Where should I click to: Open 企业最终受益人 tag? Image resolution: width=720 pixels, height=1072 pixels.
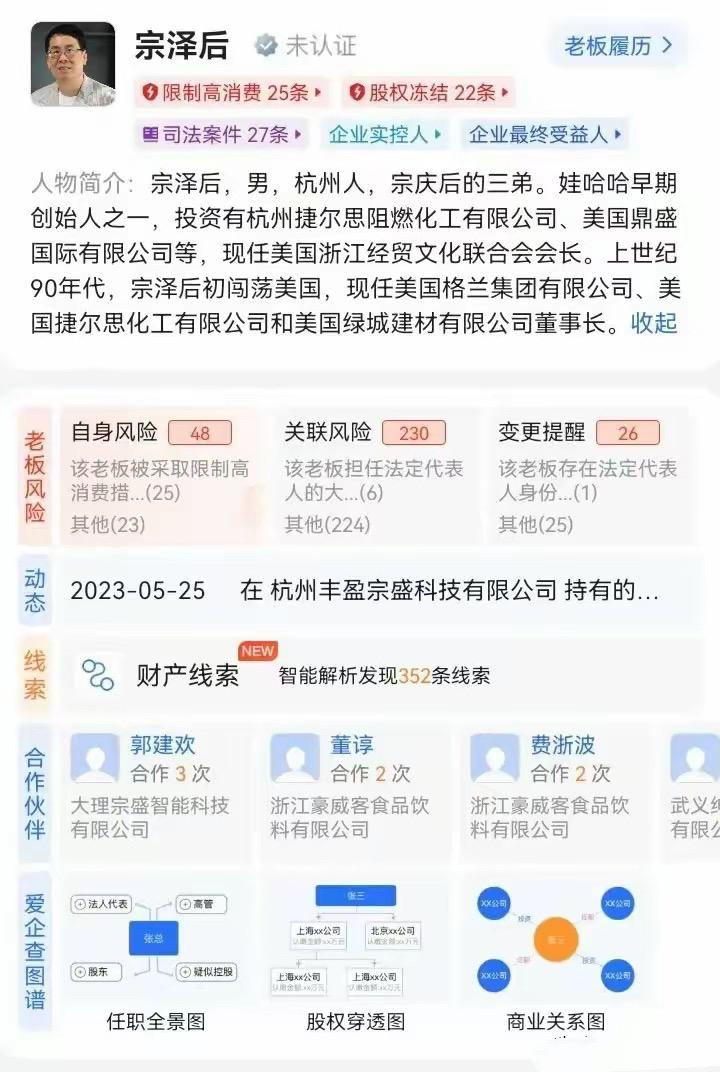tap(546, 134)
